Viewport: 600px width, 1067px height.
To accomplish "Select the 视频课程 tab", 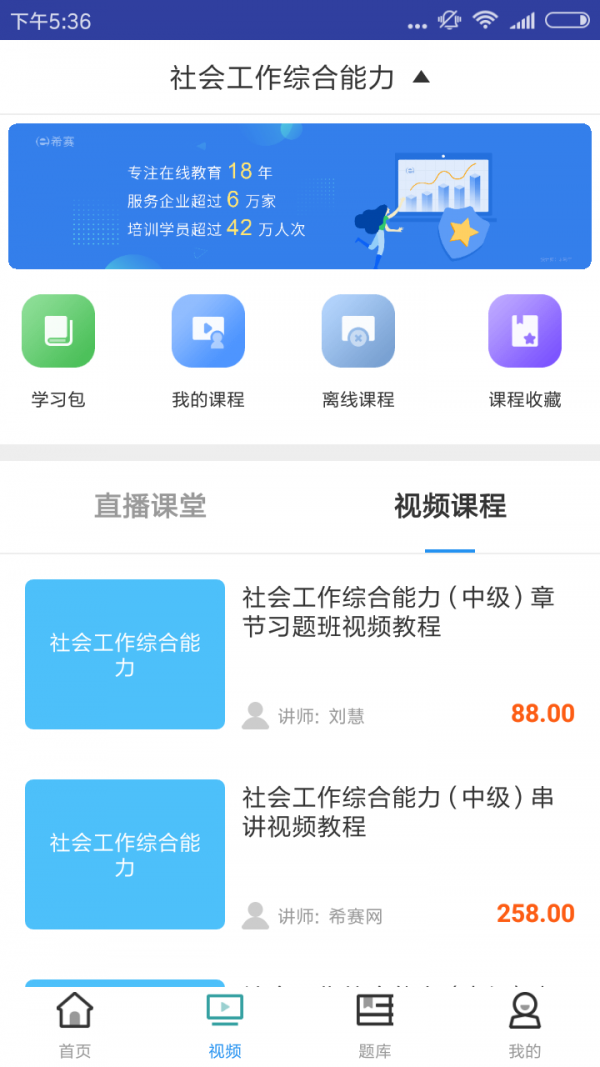I will tap(450, 506).
